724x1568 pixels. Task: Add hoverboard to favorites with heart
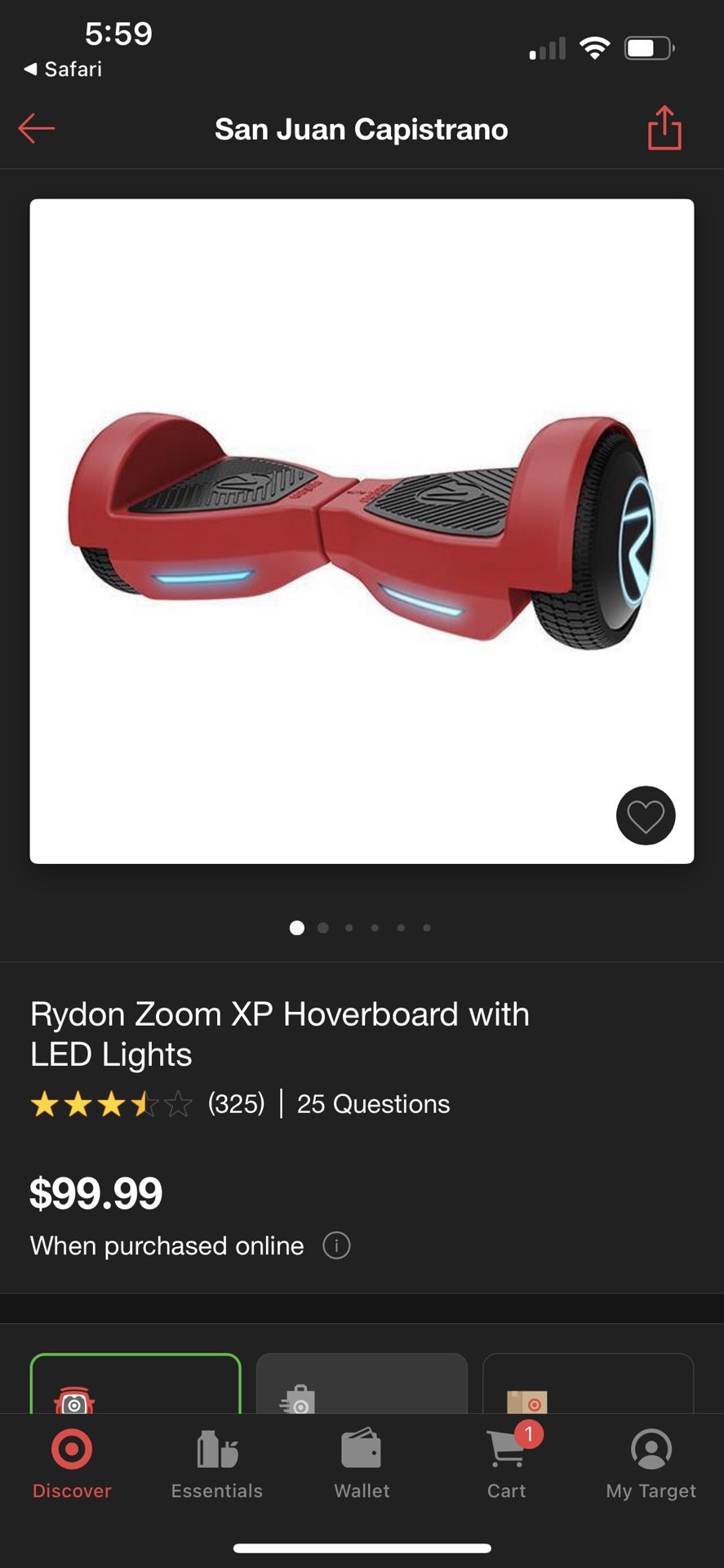click(646, 815)
